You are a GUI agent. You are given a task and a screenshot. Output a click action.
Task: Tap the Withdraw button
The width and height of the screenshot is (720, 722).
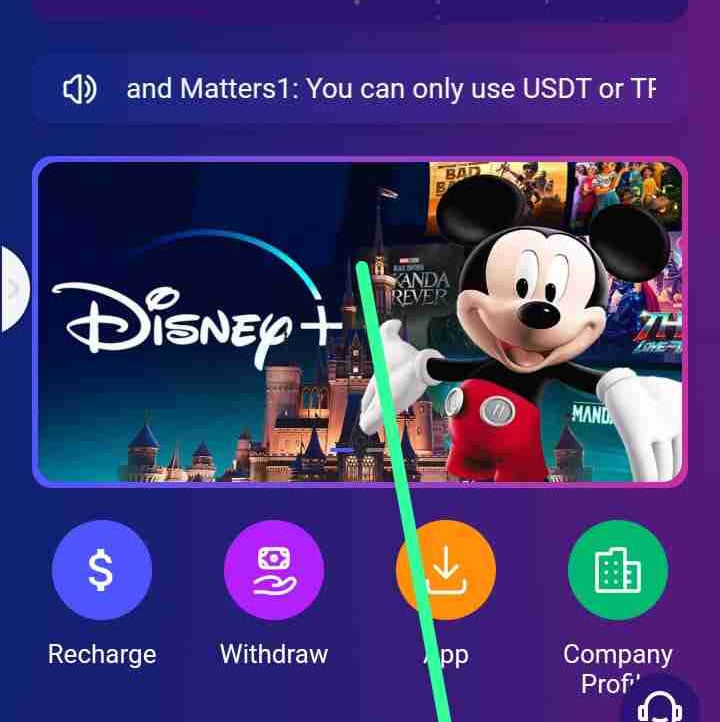tap(273, 571)
